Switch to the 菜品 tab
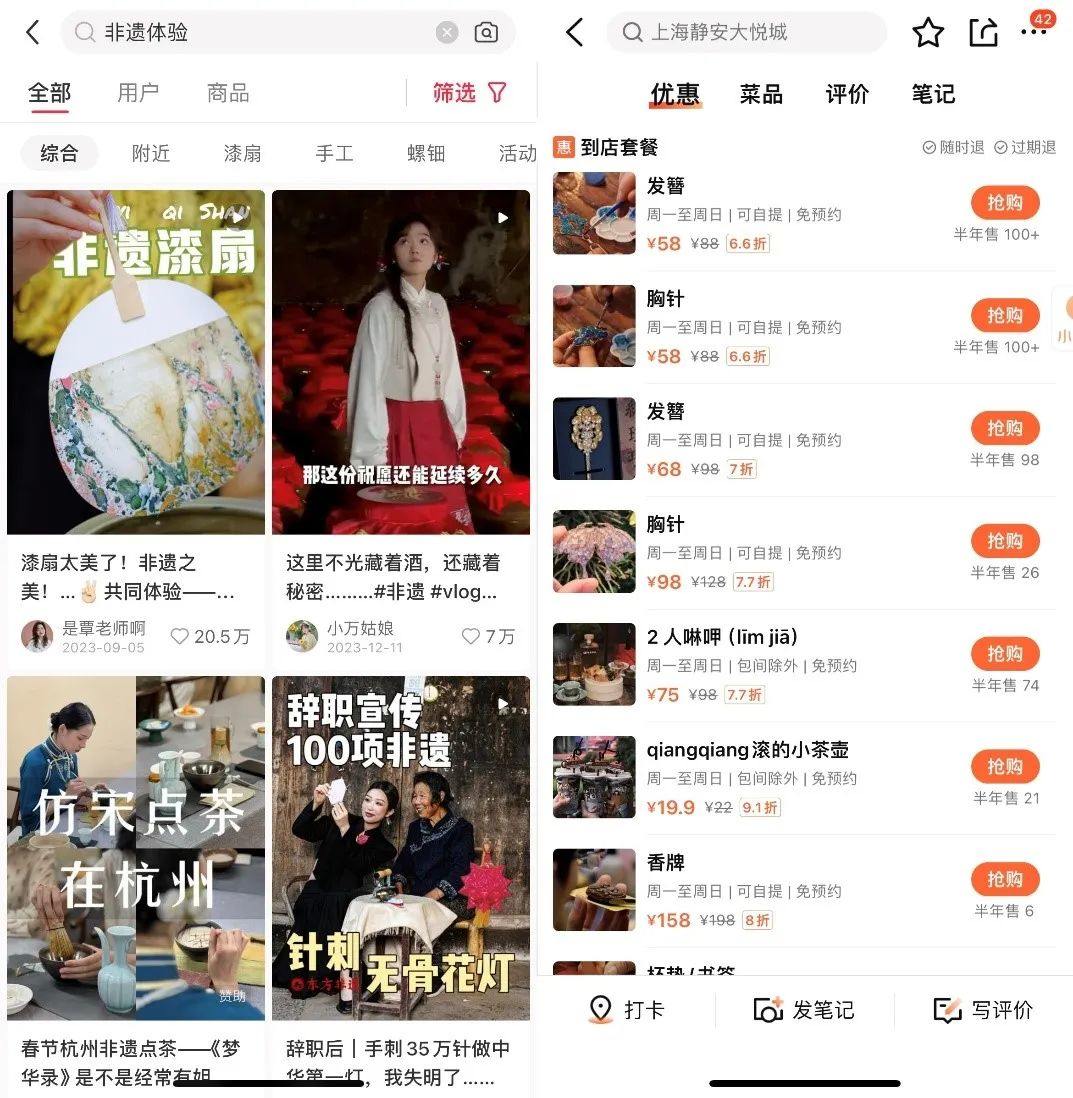The width and height of the screenshot is (1073, 1098). tap(761, 94)
